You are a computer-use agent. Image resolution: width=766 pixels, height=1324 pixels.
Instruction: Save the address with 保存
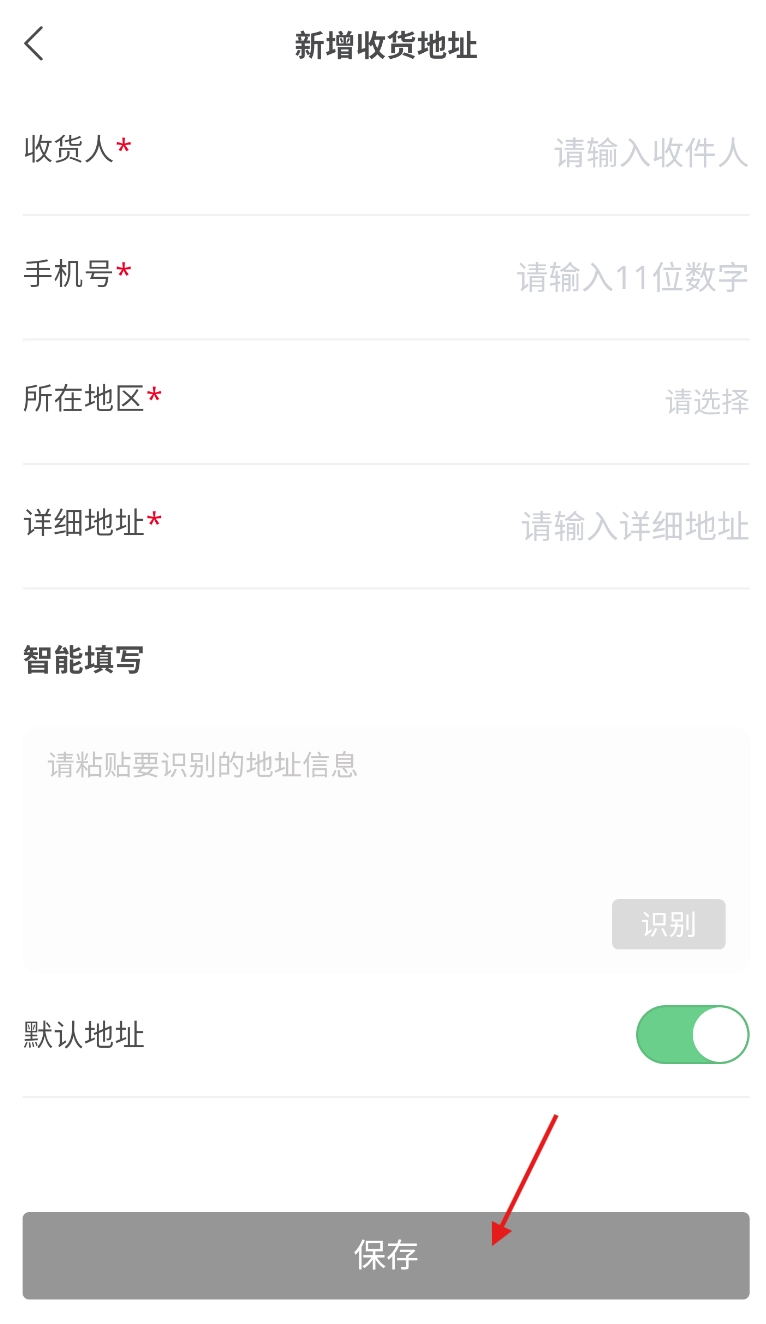[x=386, y=1255]
